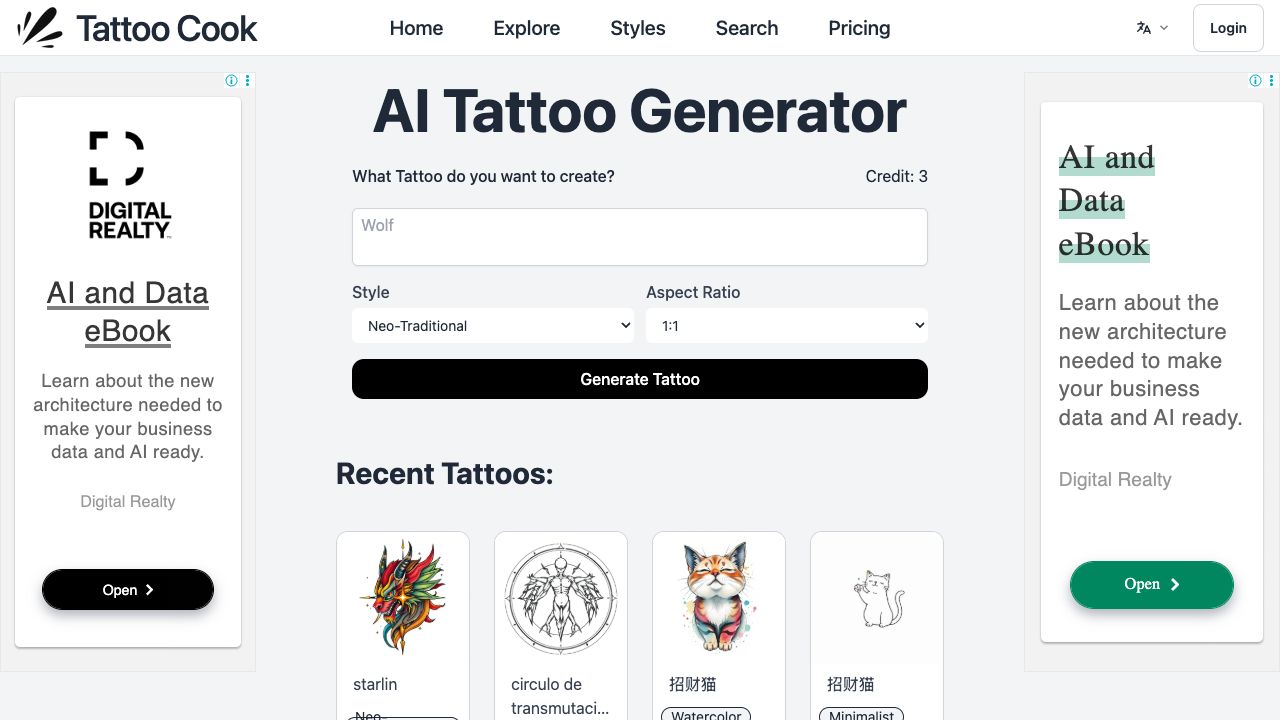Open the Search page
The width and height of the screenshot is (1280, 720).
coord(746,28)
